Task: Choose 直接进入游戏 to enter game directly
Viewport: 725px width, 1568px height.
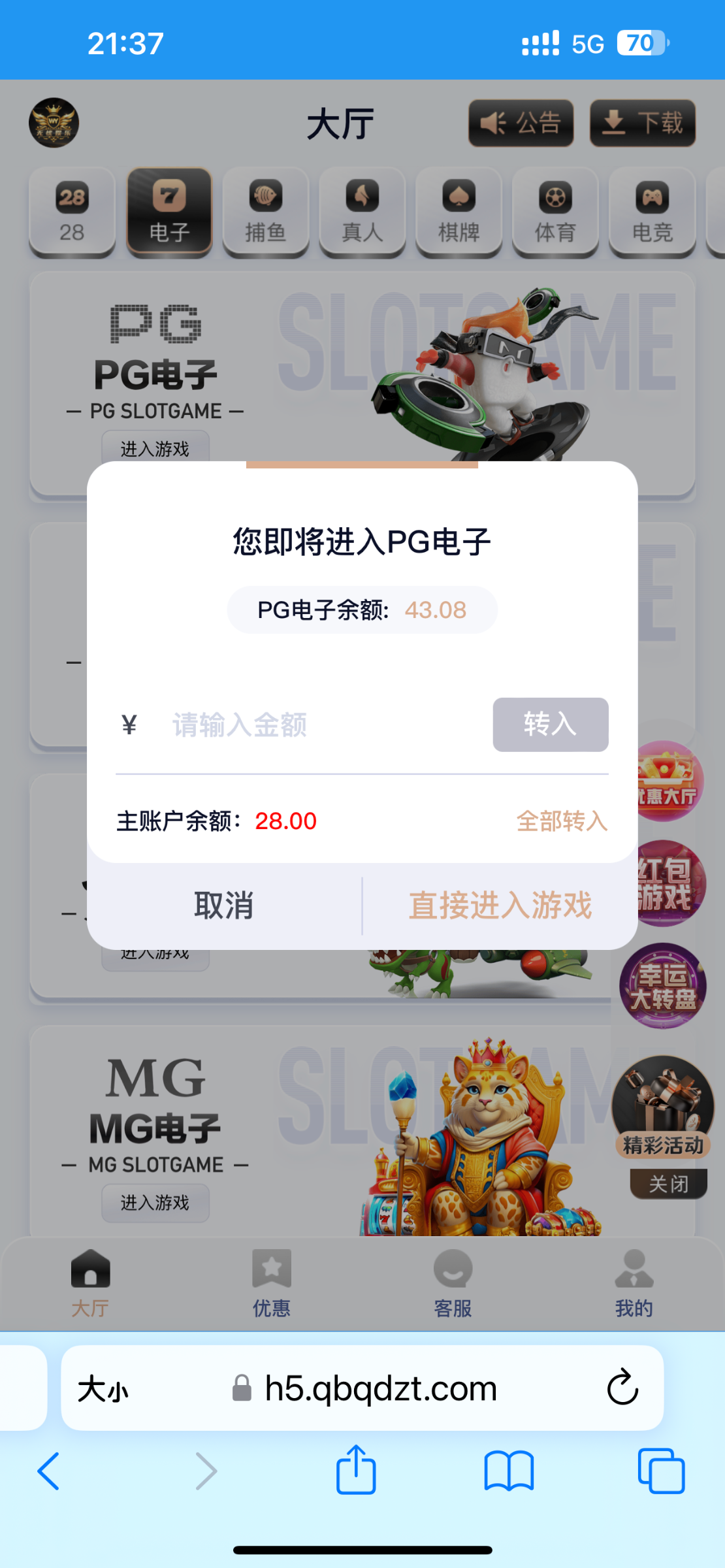Action: pos(500,906)
